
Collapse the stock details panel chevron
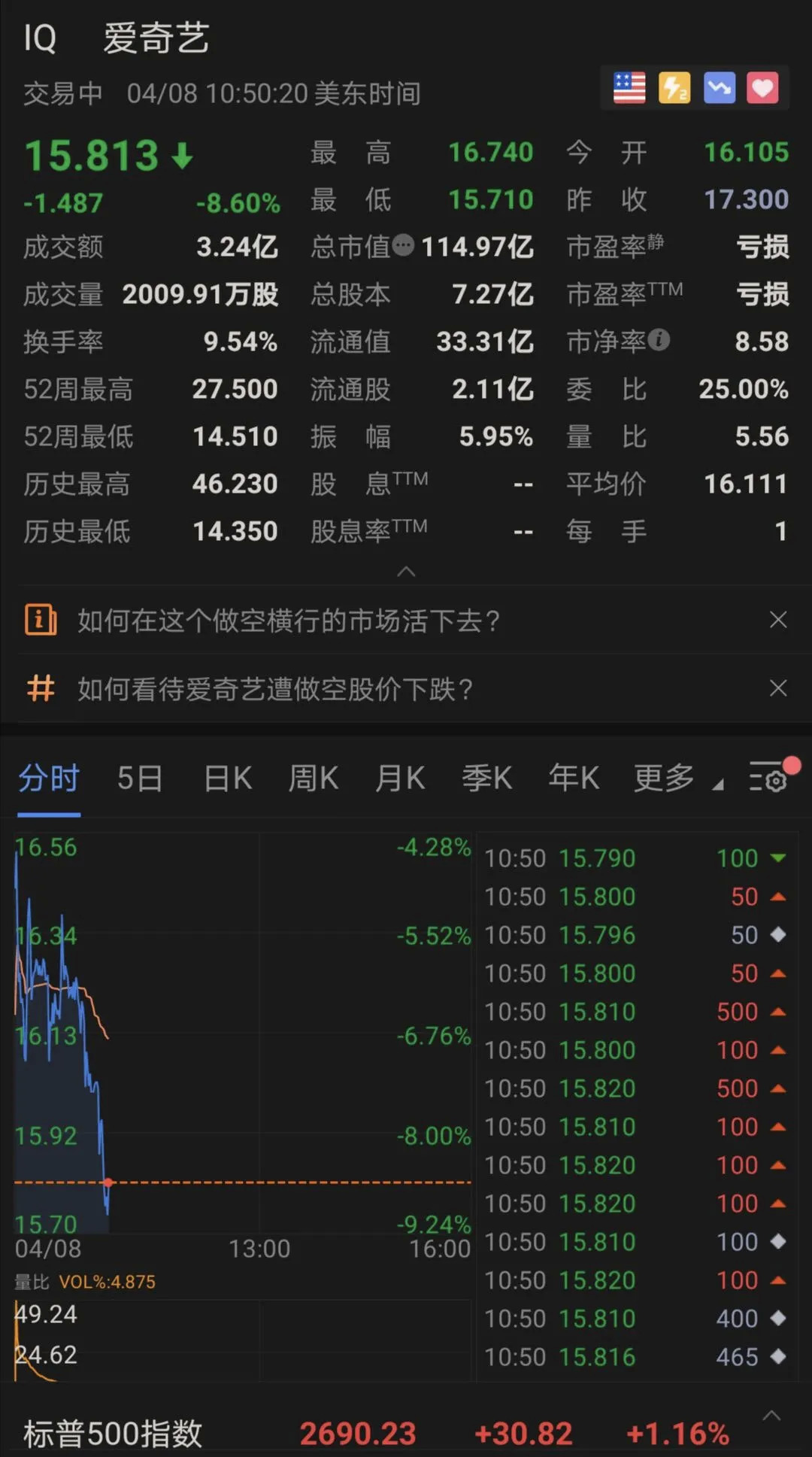[406, 572]
